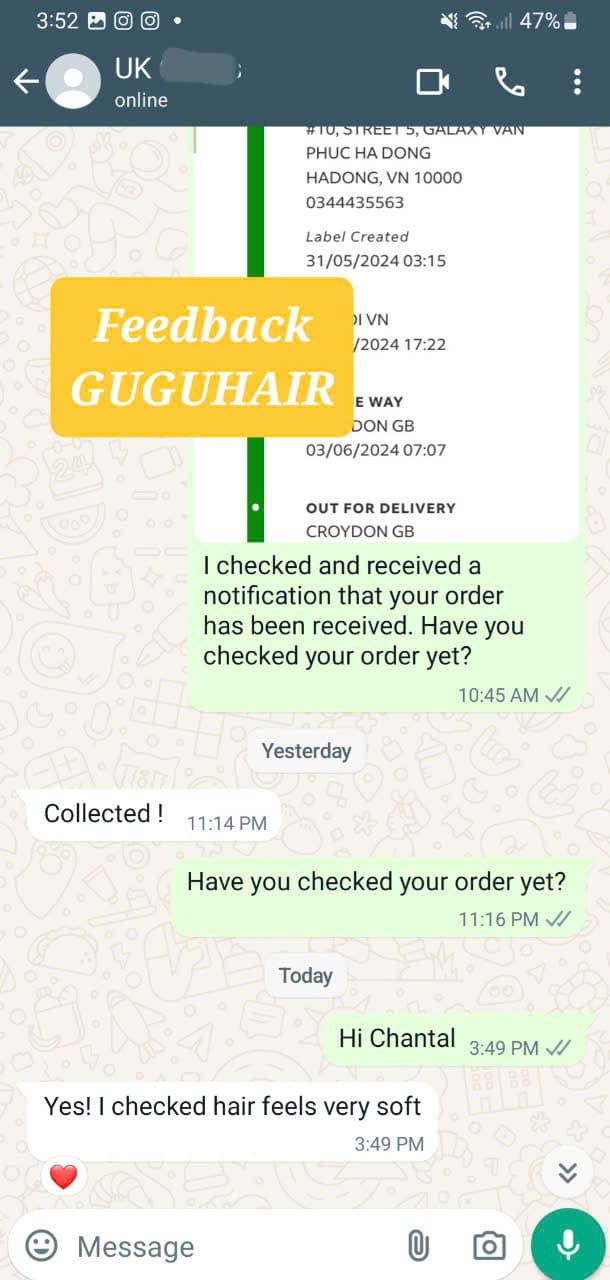Start a video call
This screenshot has height=1280, width=610.
(432, 82)
